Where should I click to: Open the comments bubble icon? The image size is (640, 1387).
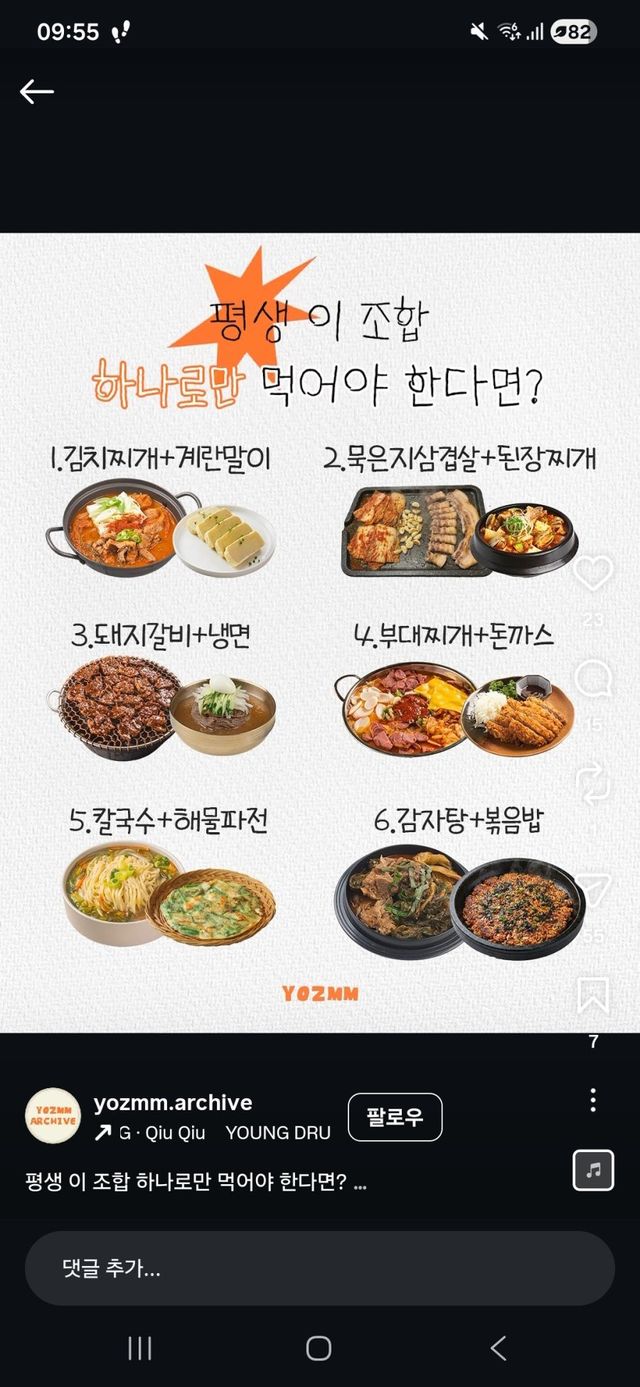[593, 680]
